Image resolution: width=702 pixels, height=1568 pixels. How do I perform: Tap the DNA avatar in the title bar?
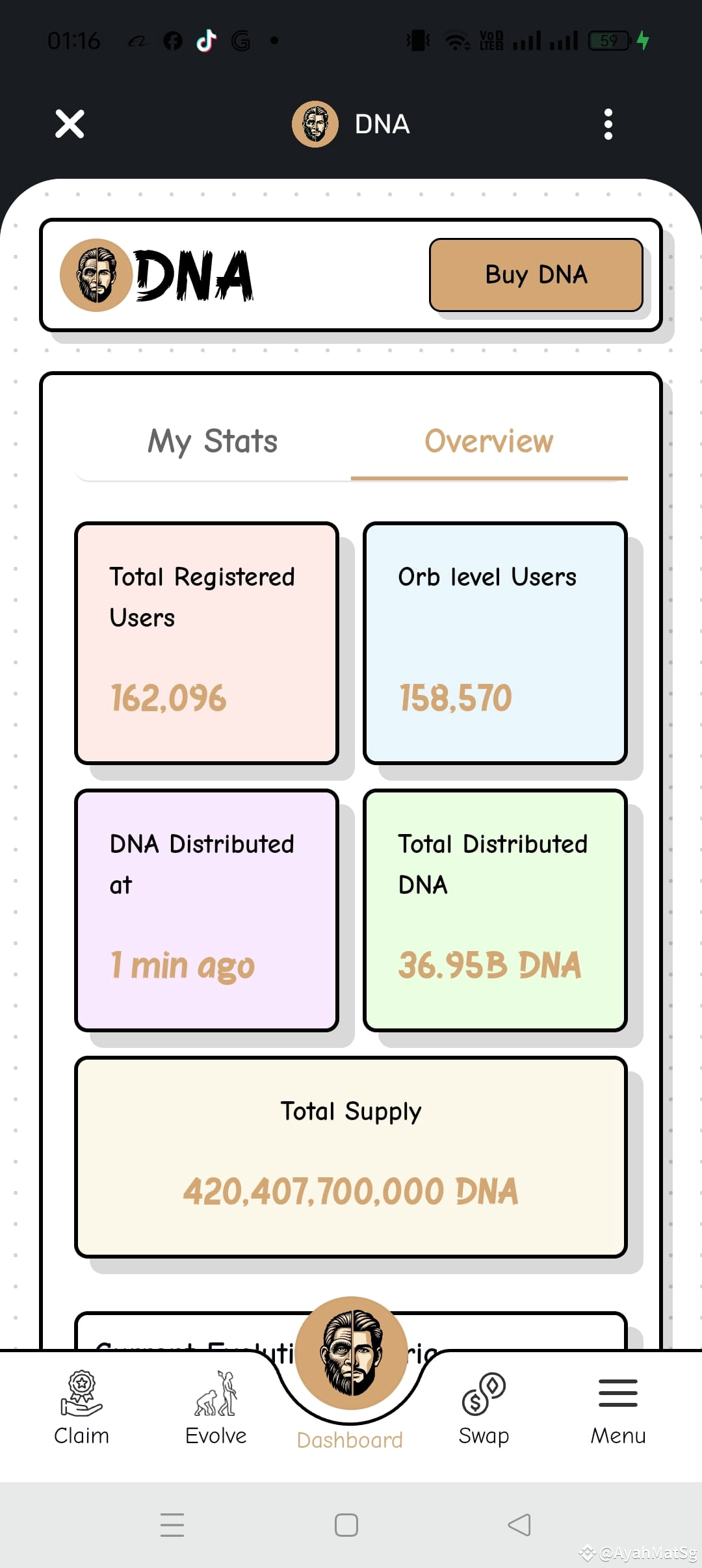[x=317, y=124]
